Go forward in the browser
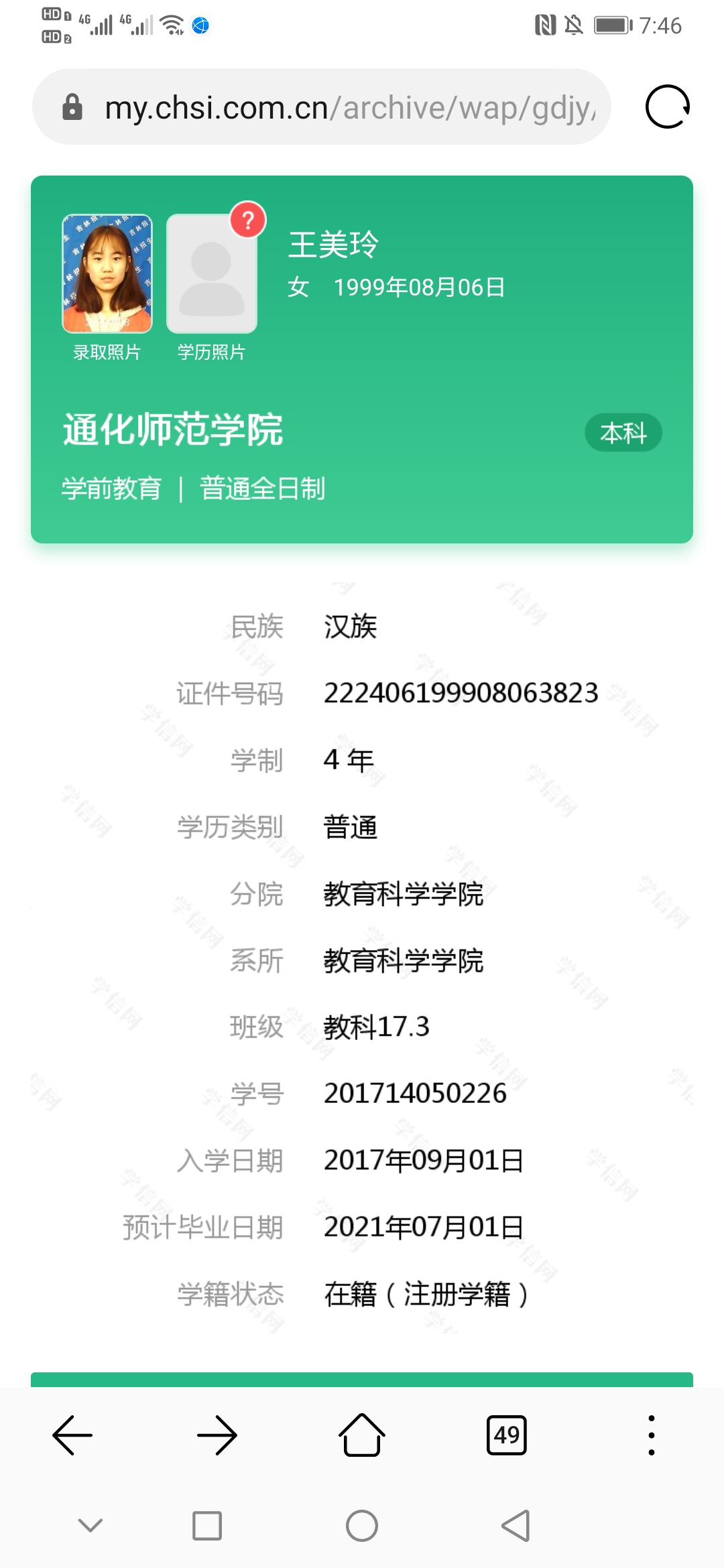 pos(217,1435)
